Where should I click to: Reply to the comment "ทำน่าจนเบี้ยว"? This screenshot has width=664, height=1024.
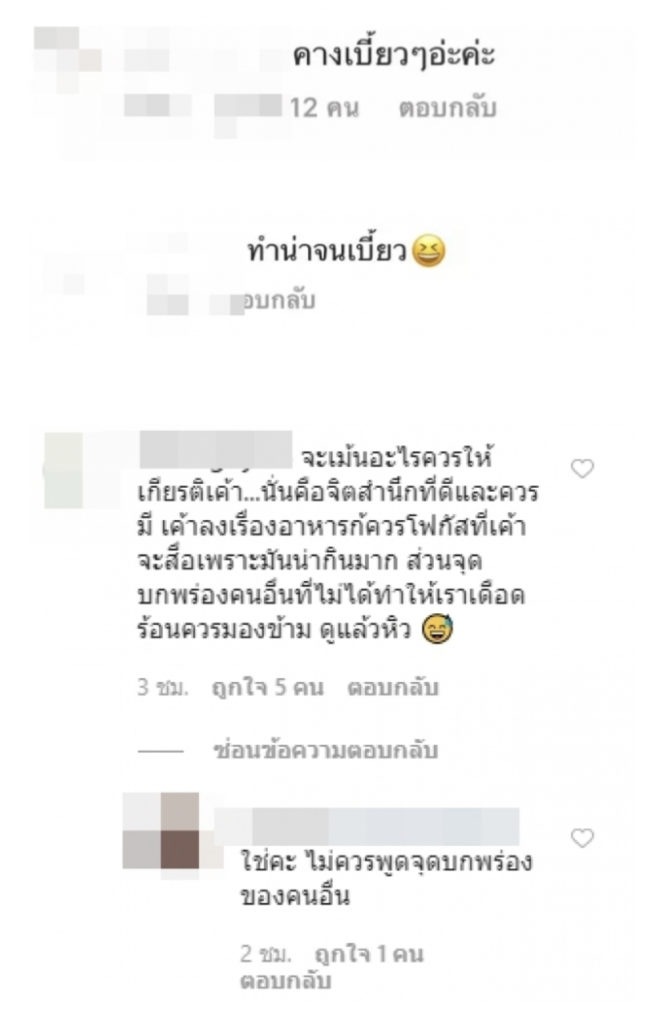278,298
